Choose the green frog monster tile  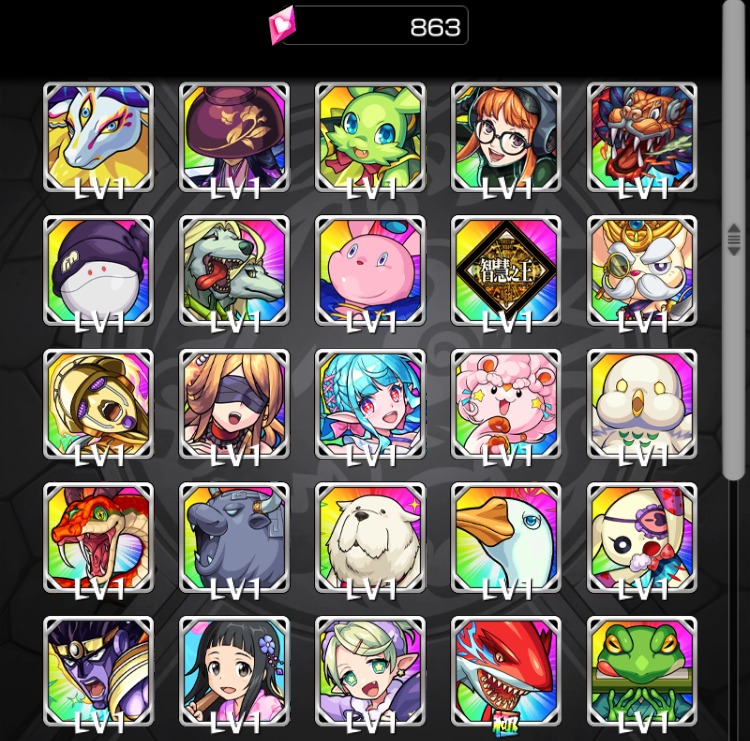(x=642, y=672)
